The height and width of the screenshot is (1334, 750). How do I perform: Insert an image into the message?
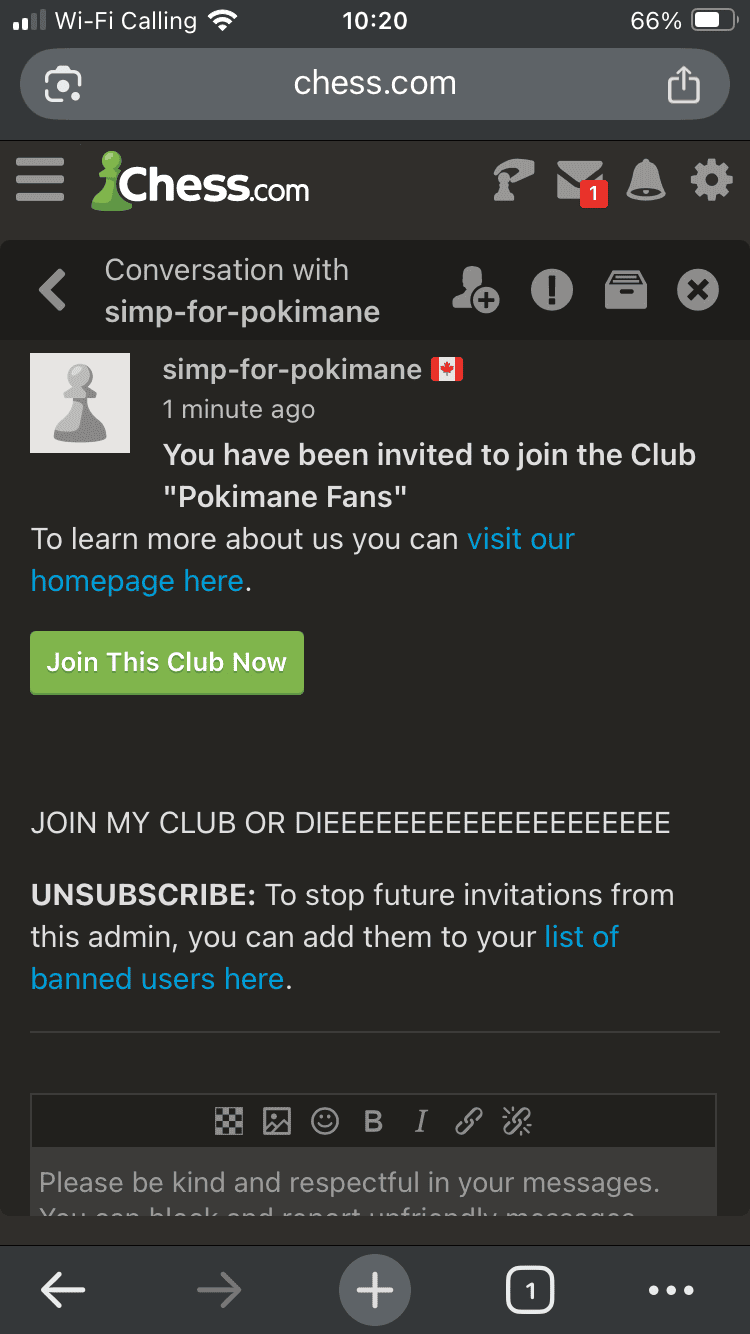(277, 1121)
